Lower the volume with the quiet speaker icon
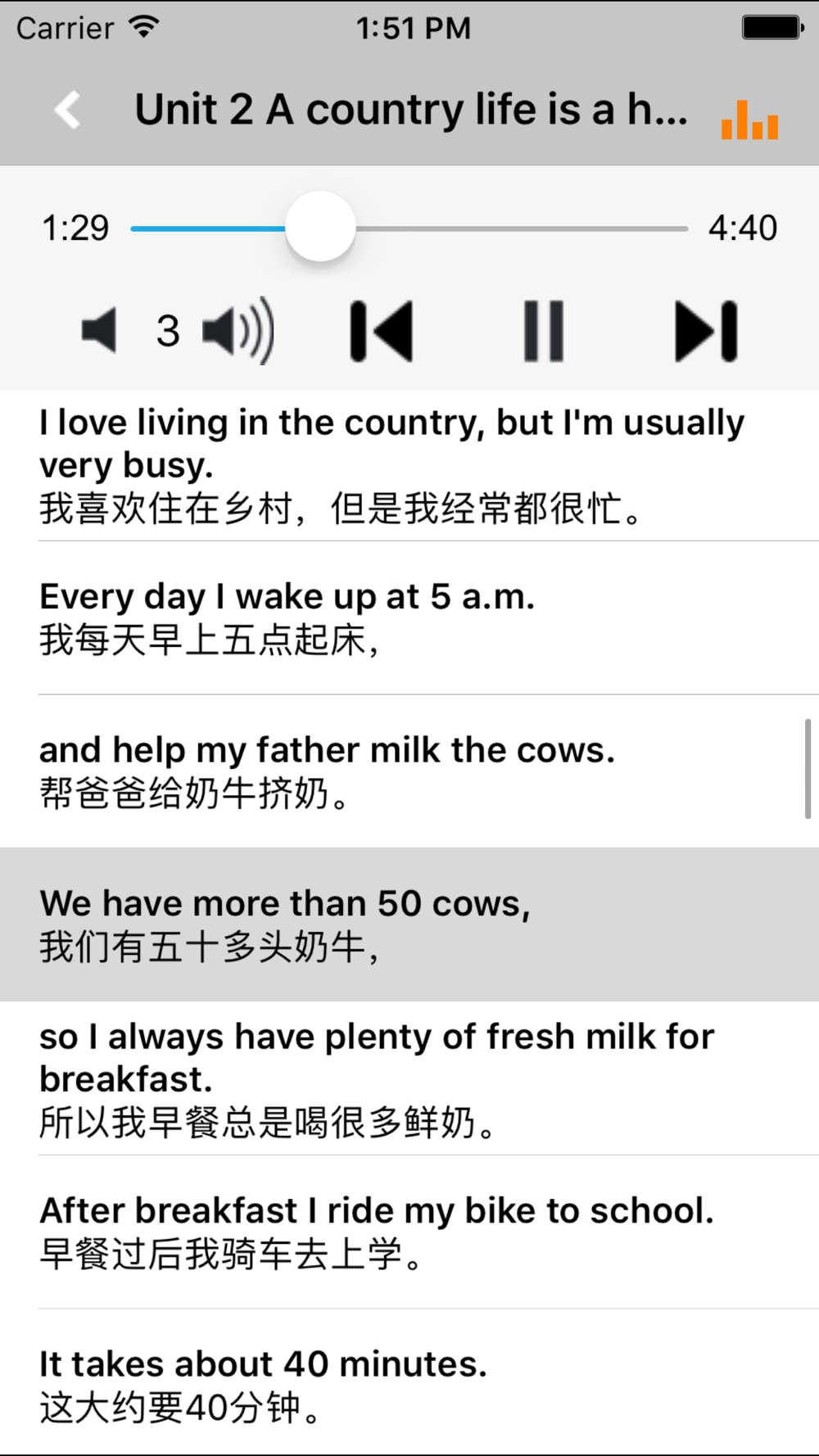Viewport: 819px width, 1456px height. click(99, 330)
